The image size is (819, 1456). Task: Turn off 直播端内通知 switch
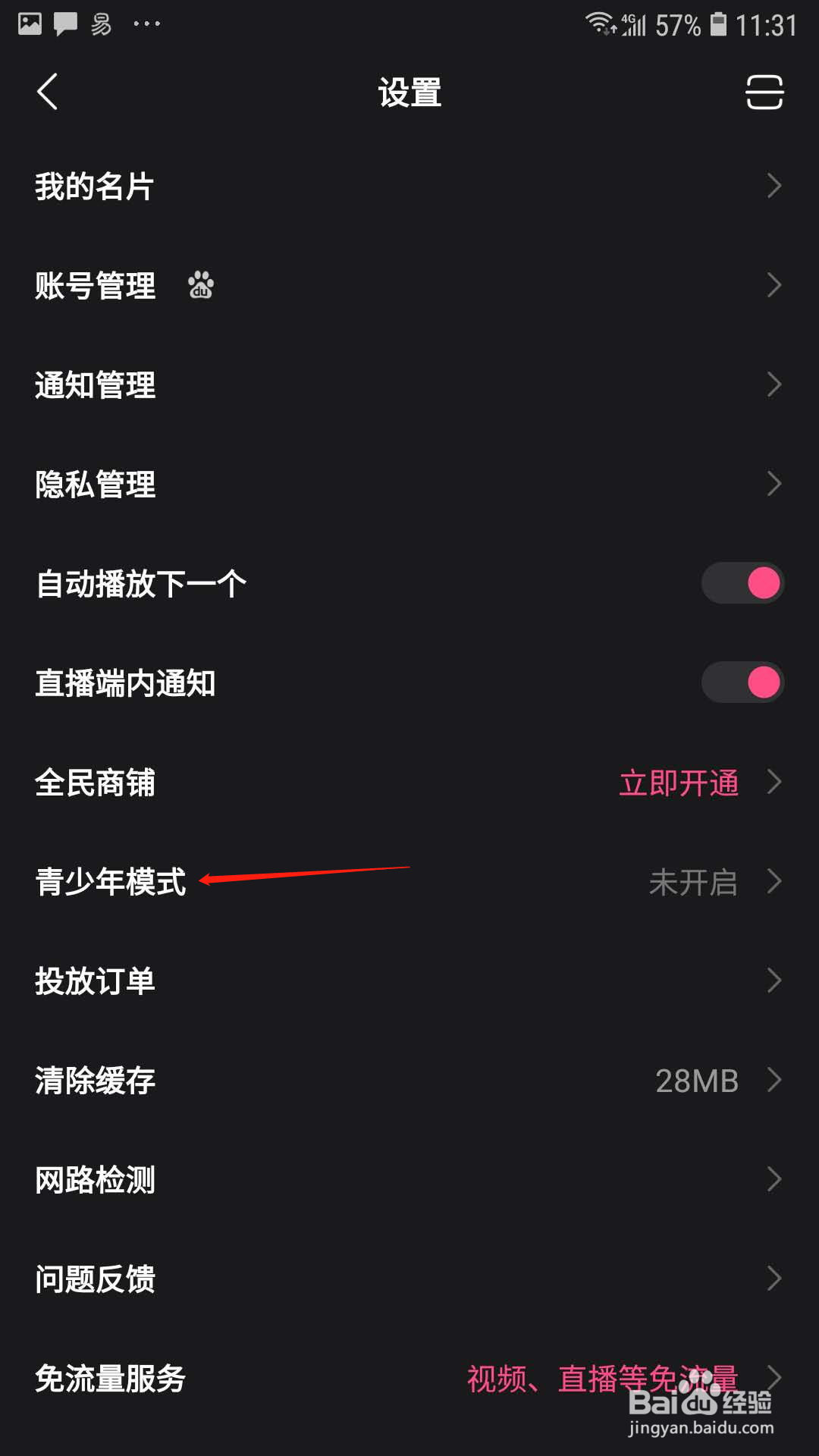click(x=742, y=682)
